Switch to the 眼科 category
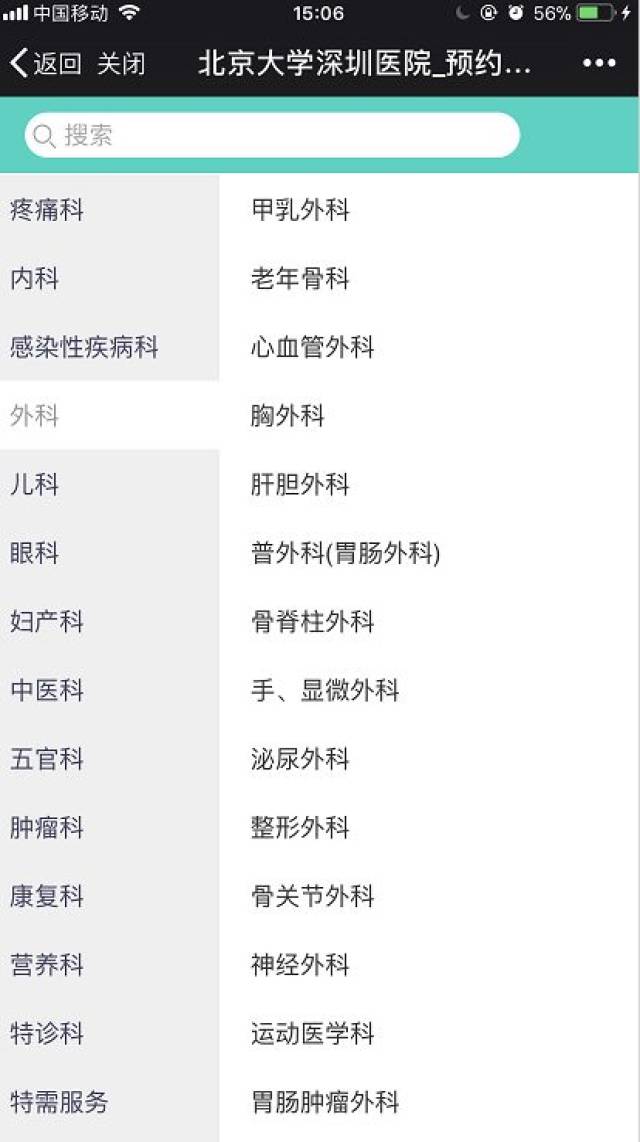Image resolution: width=640 pixels, height=1142 pixels. [109, 553]
